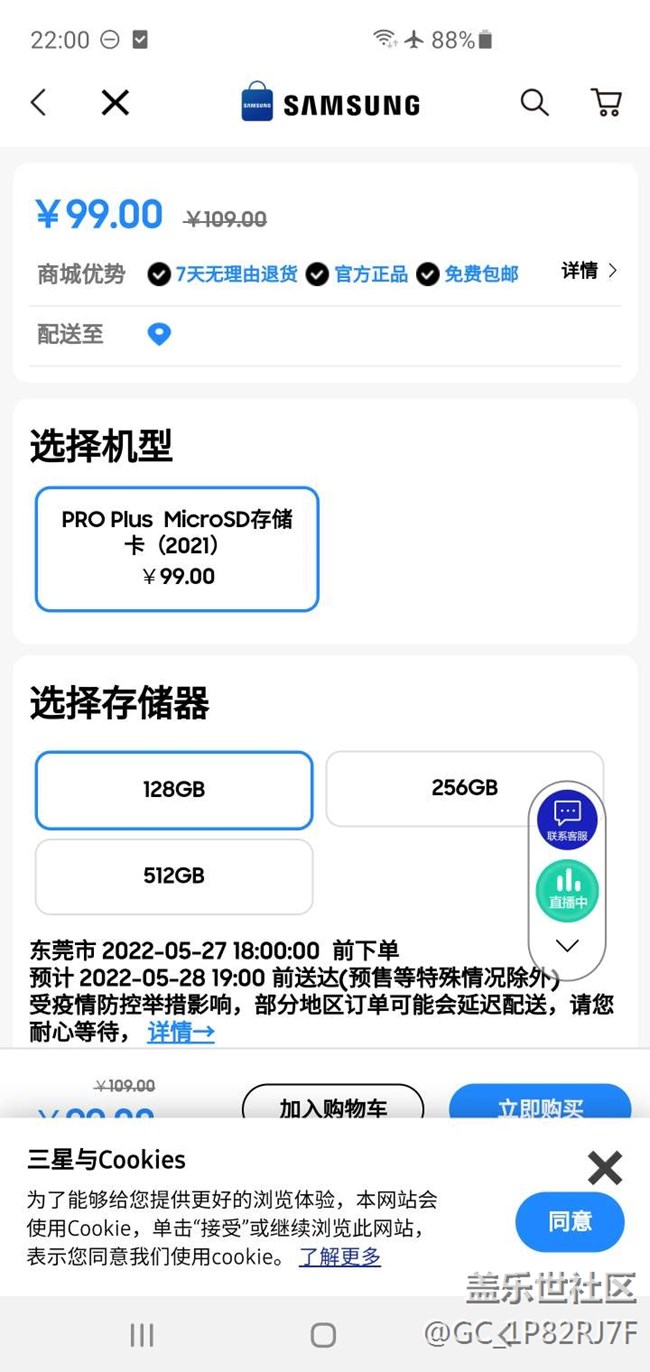This screenshot has height=1372, width=650.
Task: Tap the system home button
Action: pyautogui.click(x=323, y=1334)
